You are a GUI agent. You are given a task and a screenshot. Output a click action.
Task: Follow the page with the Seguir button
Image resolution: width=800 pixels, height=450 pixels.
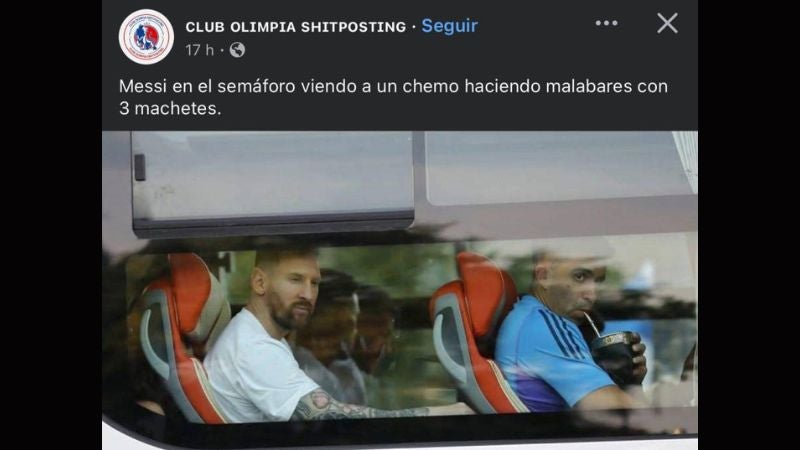pyautogui.click(x=449, y=26)
